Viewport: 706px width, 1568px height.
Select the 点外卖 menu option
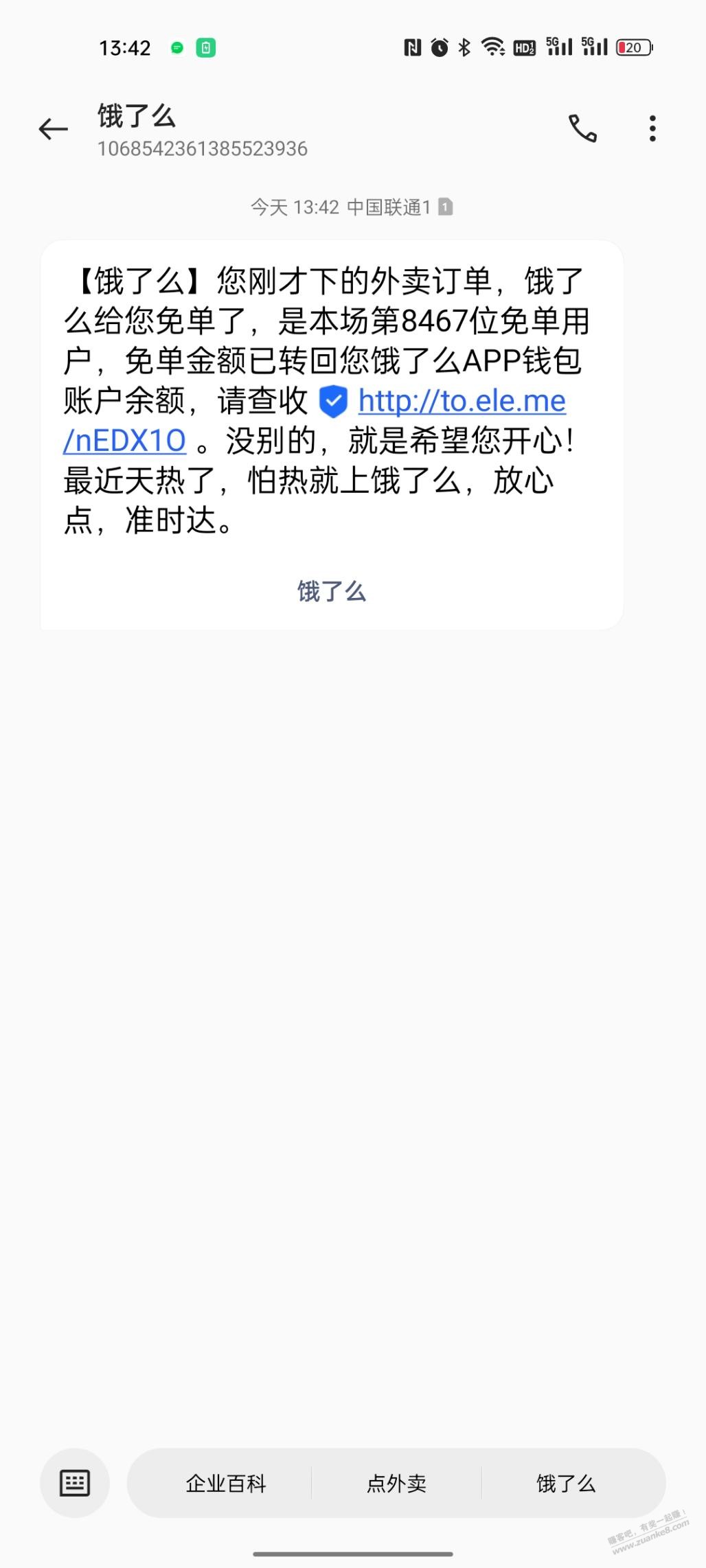pyautogui.click(x=396, y=1483)
